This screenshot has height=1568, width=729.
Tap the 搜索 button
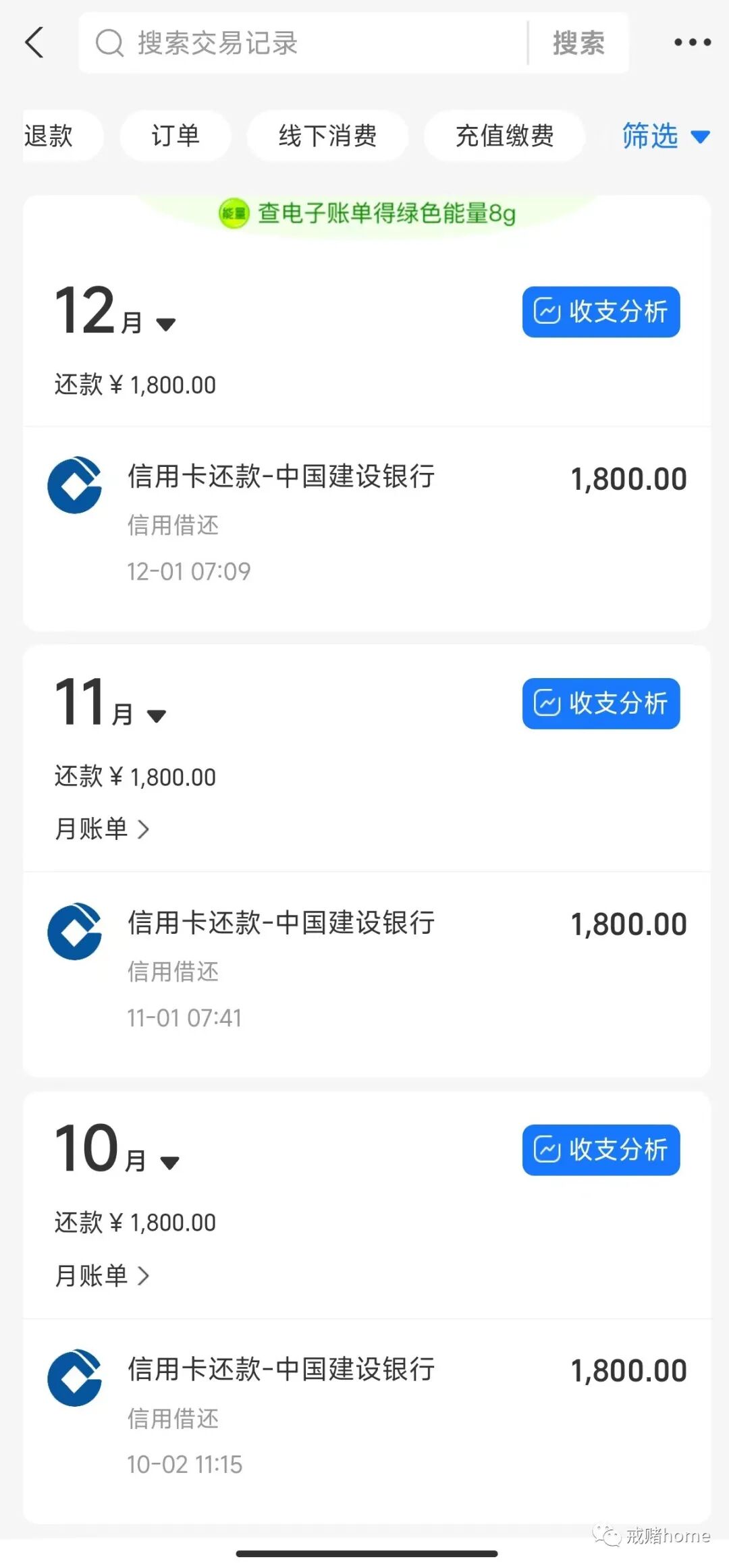pos(578,43)
